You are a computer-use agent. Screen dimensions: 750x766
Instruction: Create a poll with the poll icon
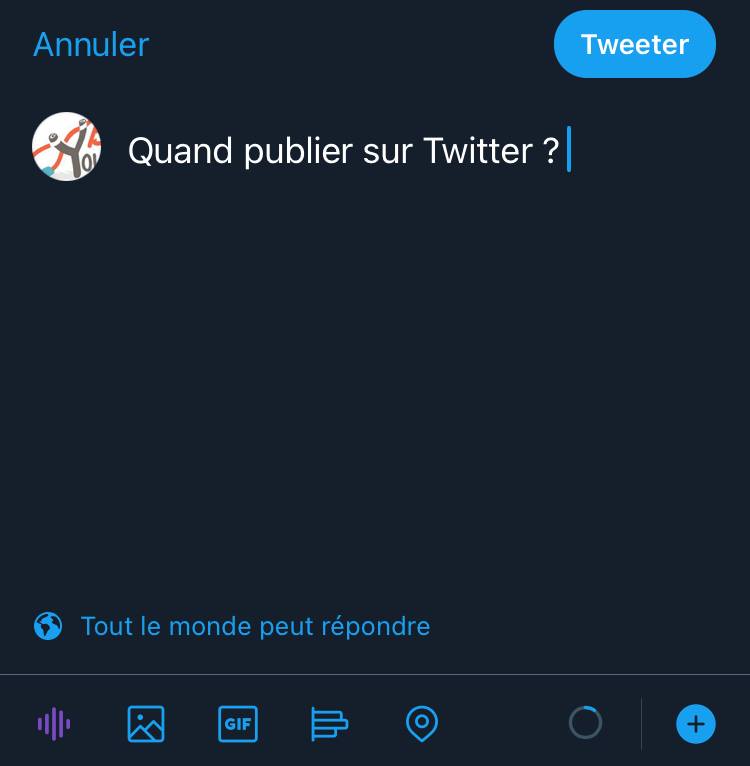[329, 723]
